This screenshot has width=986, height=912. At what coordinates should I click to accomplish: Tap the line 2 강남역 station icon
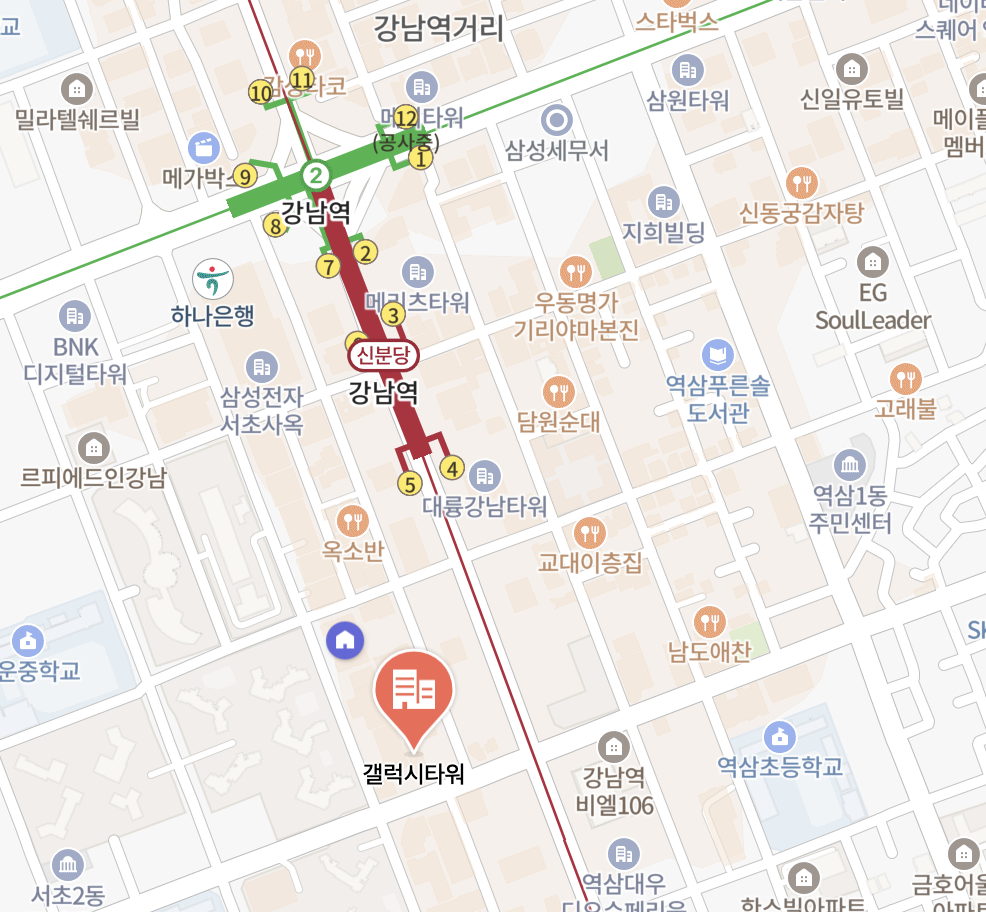tap(317, 175)
